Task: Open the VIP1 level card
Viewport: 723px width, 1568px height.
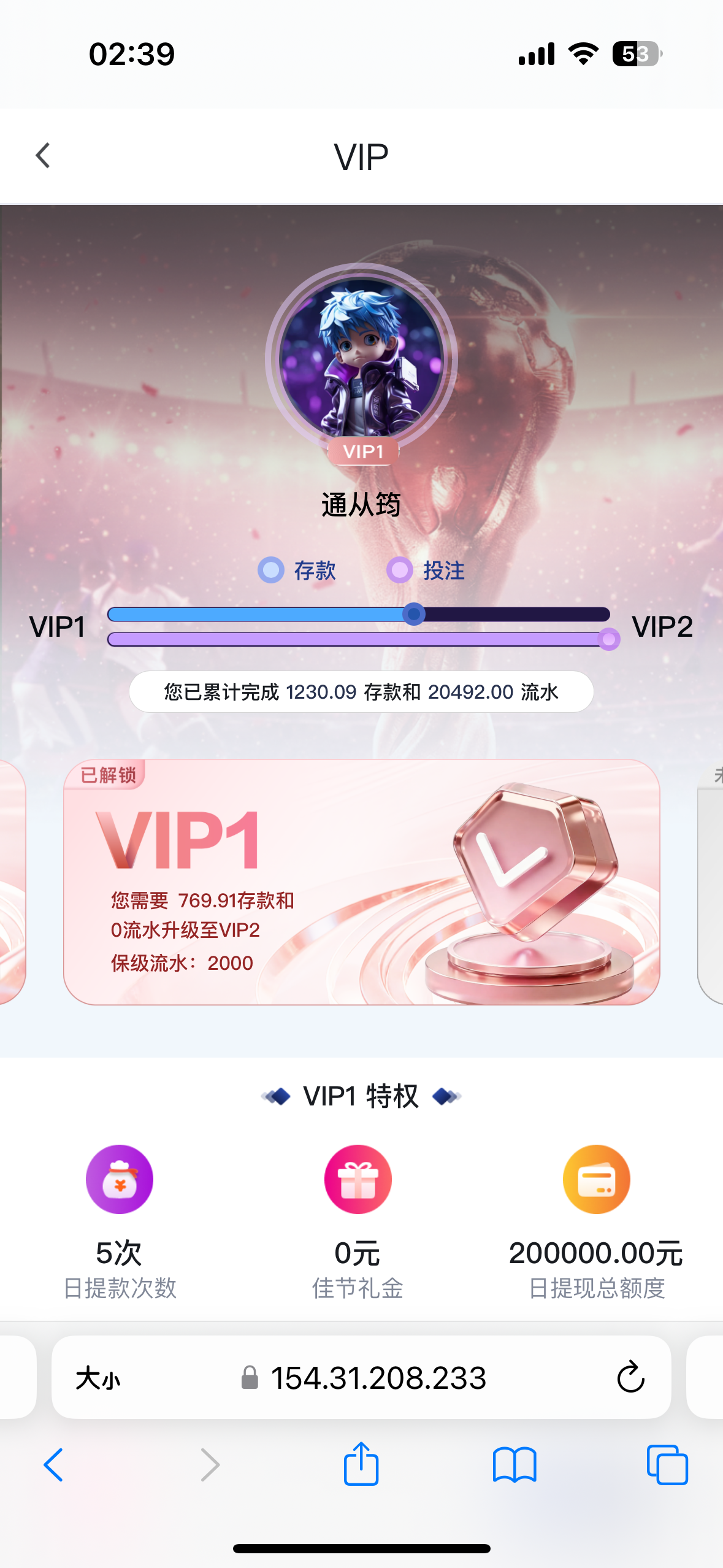Action: click(361, 882)
